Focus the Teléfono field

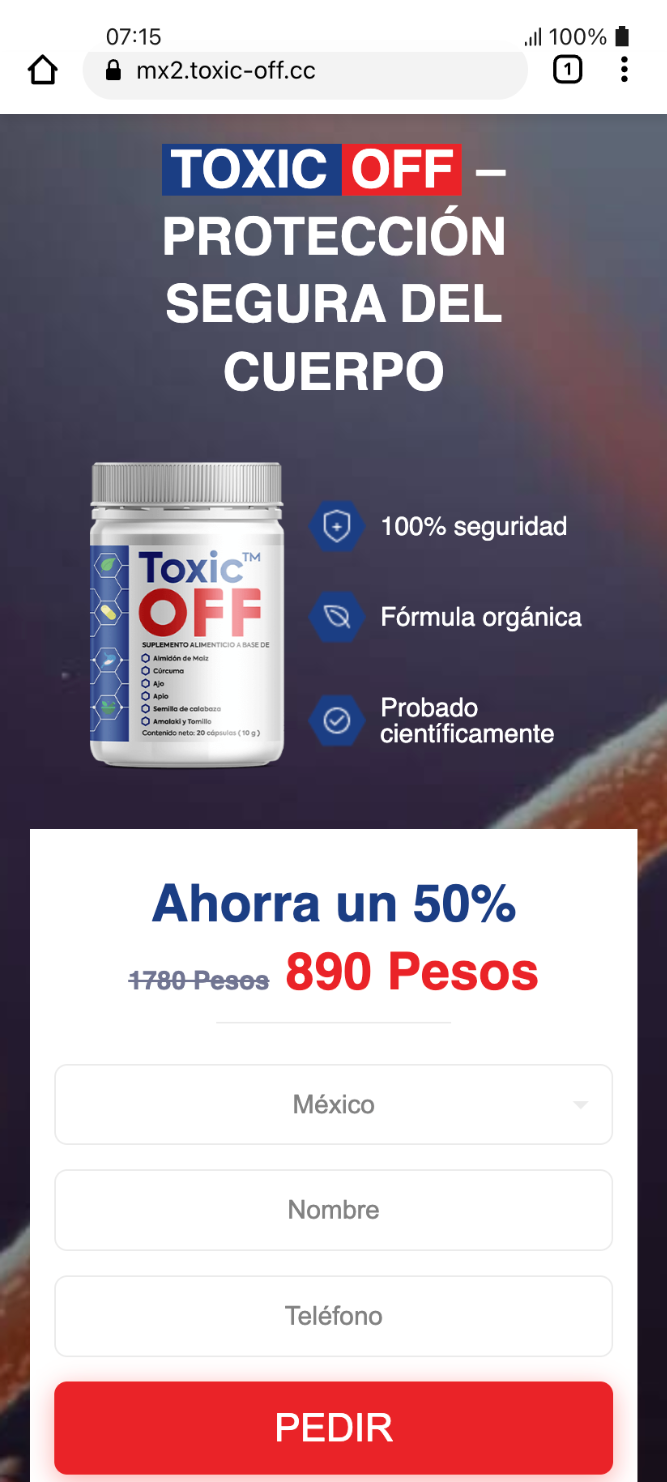coord(333,1316)
